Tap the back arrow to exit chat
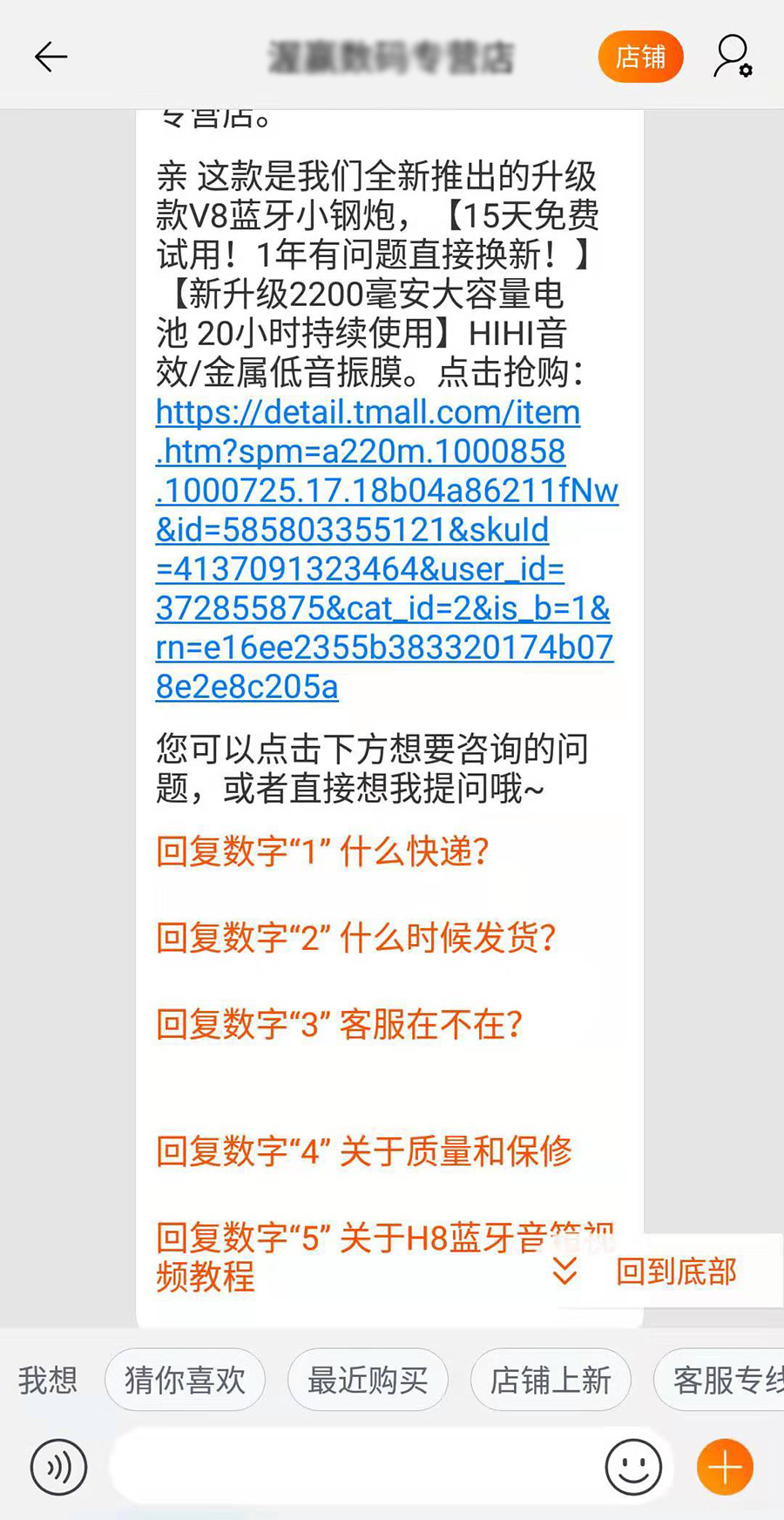Viewport: 784px width, 1520px height. [51, 56]
